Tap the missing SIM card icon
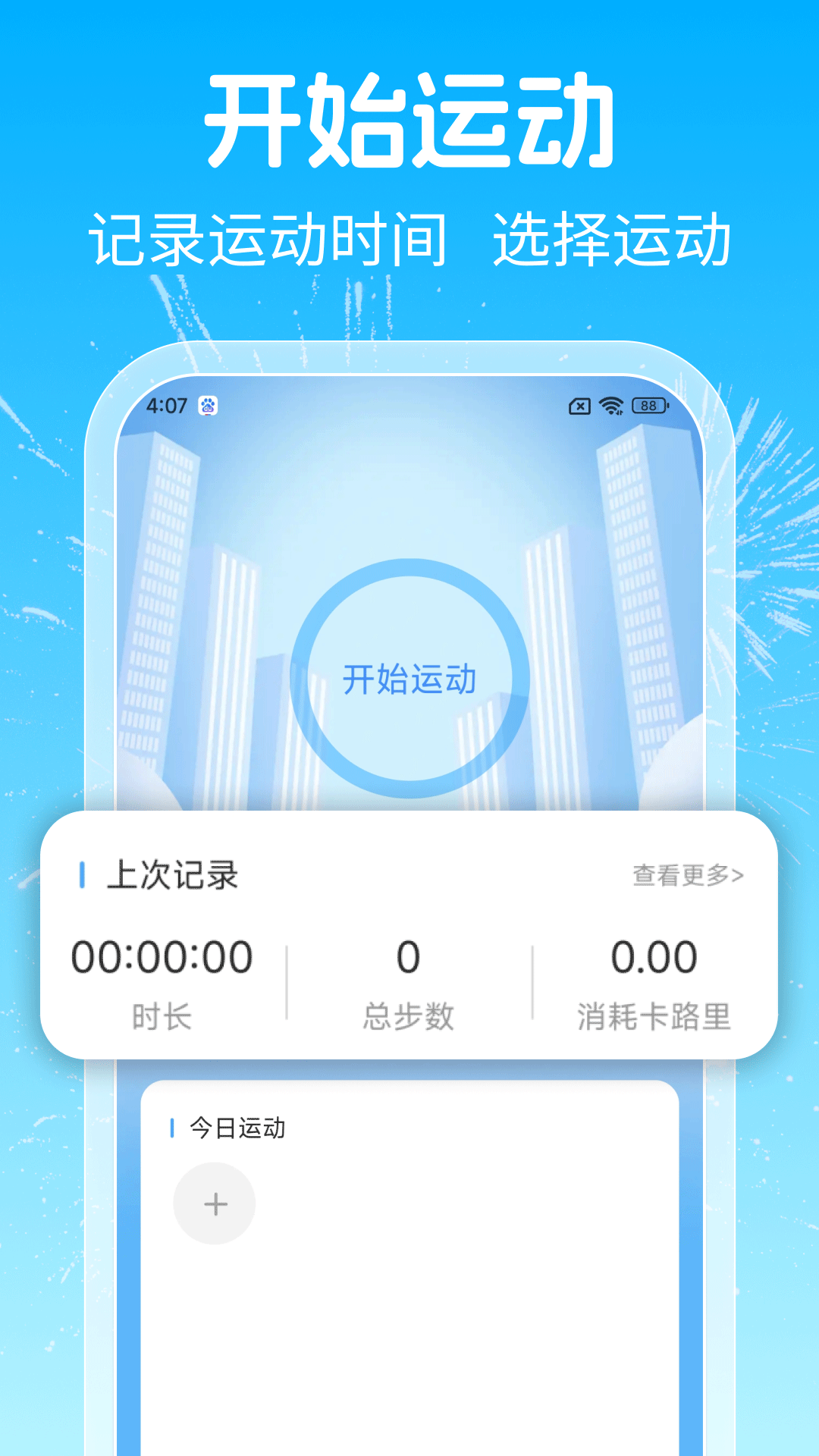The width and height of the screenshot is (819, 1456). 579,407
